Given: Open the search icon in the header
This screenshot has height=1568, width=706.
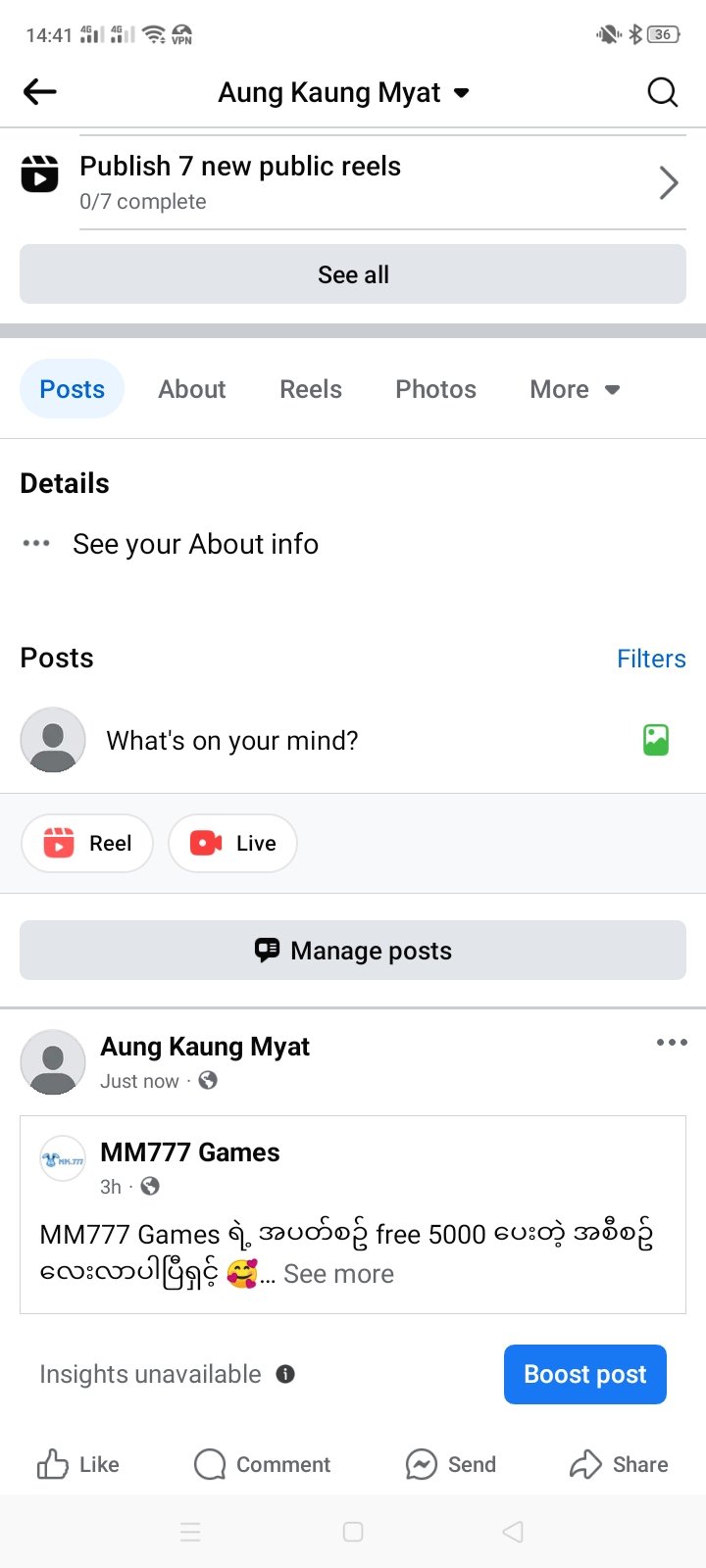Looking at the screenshot, I should 663,92.
